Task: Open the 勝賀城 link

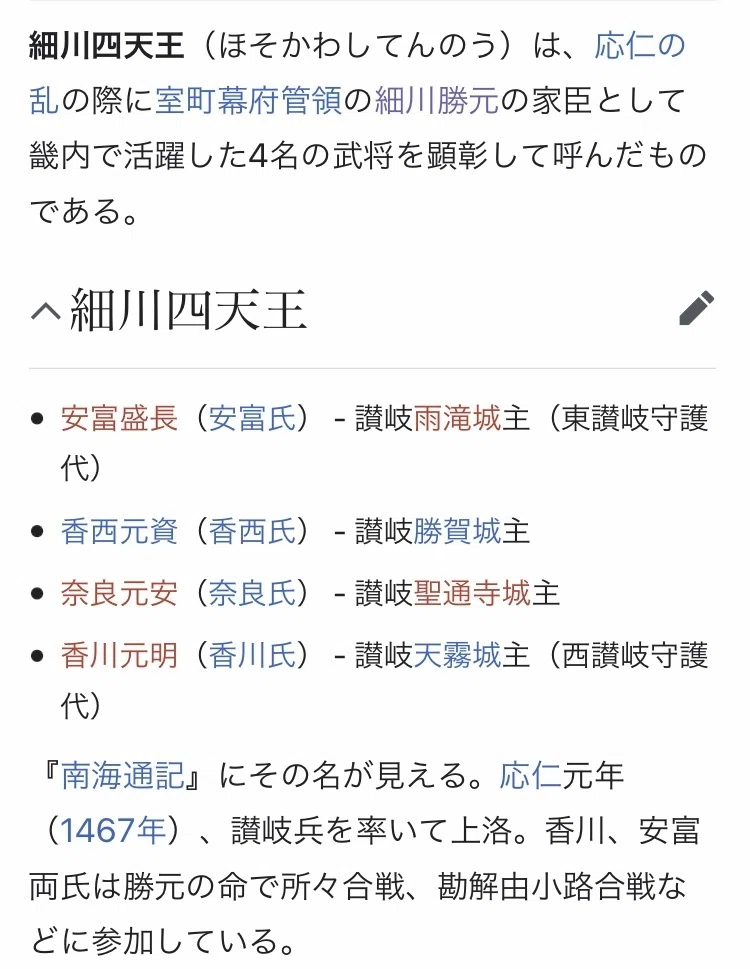Action: click(x=457, y=531)
